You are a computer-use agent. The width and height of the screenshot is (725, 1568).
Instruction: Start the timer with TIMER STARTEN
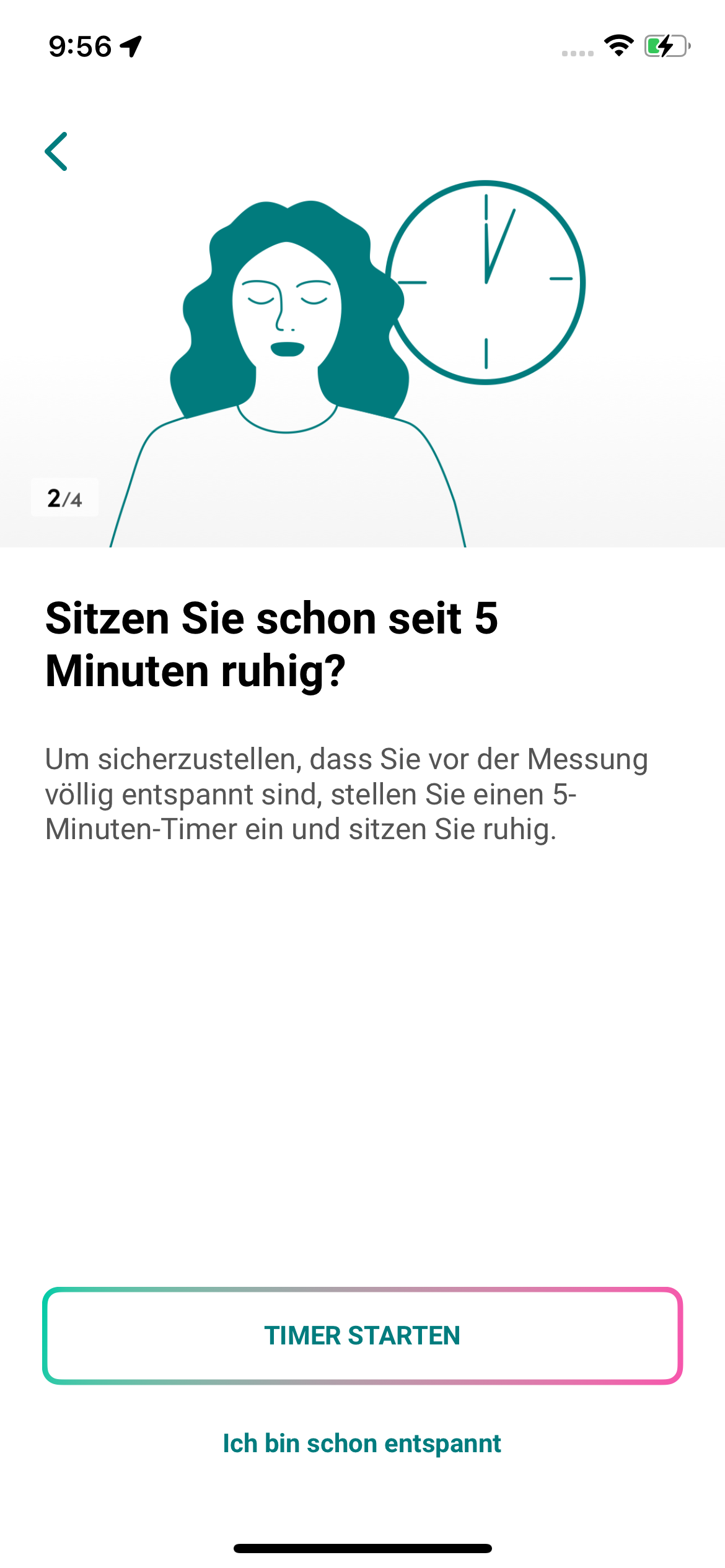point(362,1336)
